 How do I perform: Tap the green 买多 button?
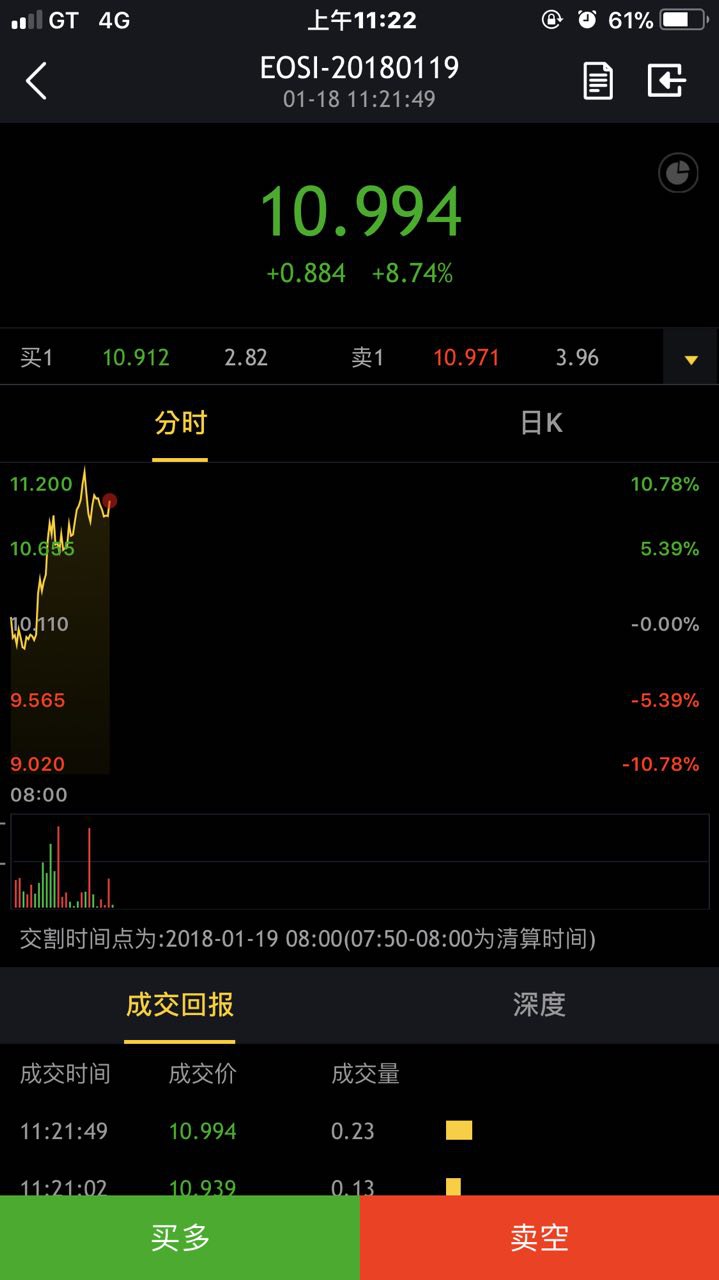point(180,1238)
